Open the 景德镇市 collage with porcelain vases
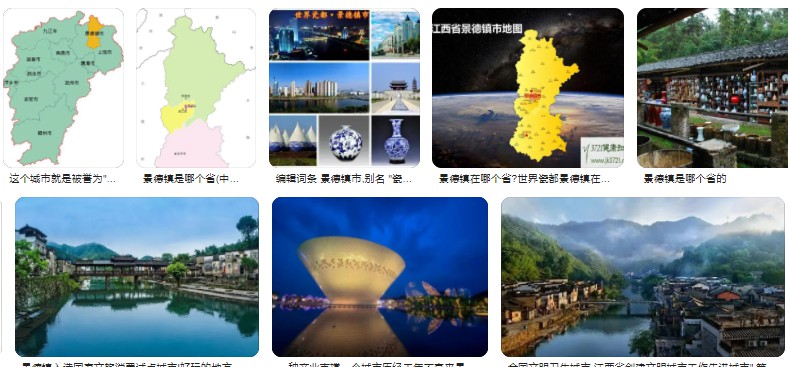 344,88
